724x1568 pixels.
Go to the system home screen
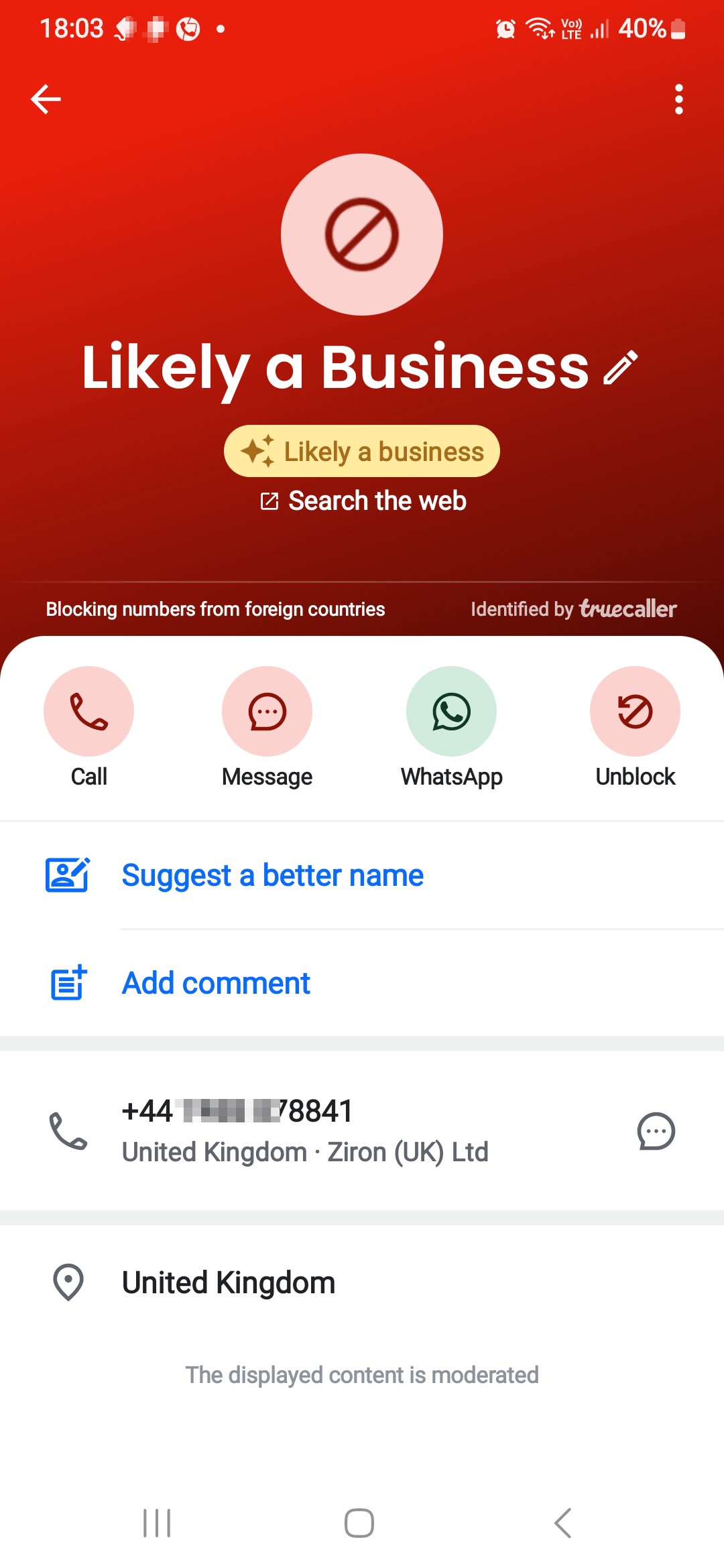359,1522
